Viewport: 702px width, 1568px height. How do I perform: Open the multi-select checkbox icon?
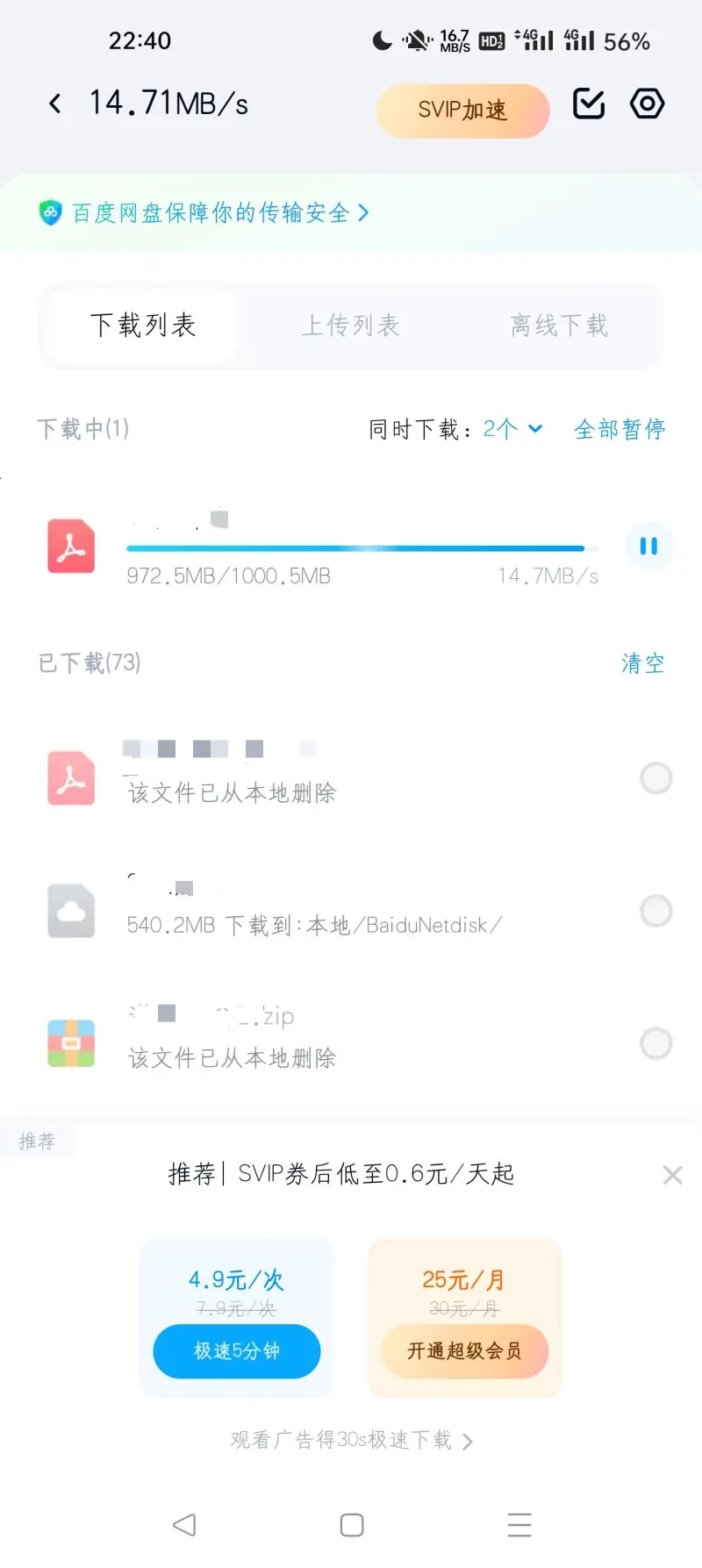click(x=589, y=104)
